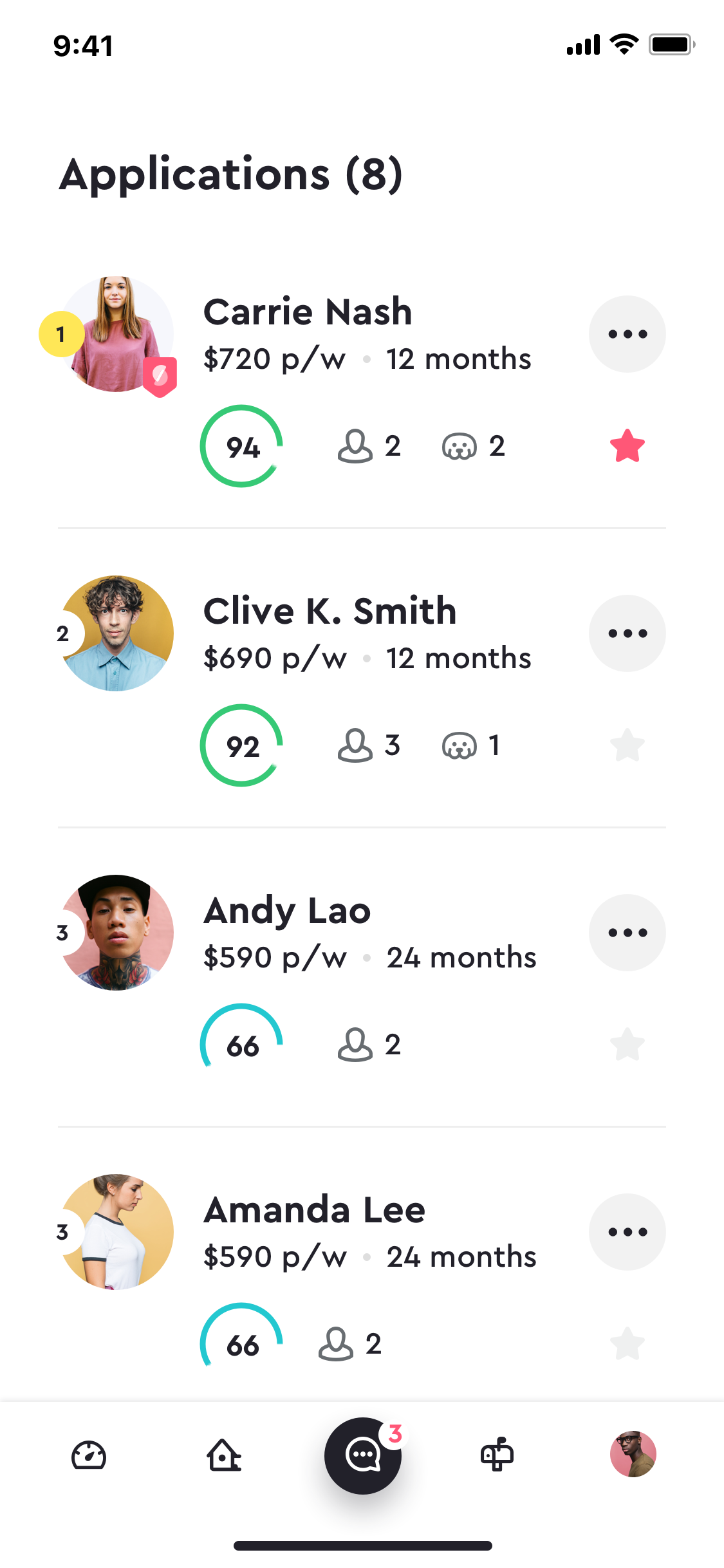This screenshot has width=724, height=1568.
Task: Favorite Clive K. Smith's application
Action: (627, 745)
